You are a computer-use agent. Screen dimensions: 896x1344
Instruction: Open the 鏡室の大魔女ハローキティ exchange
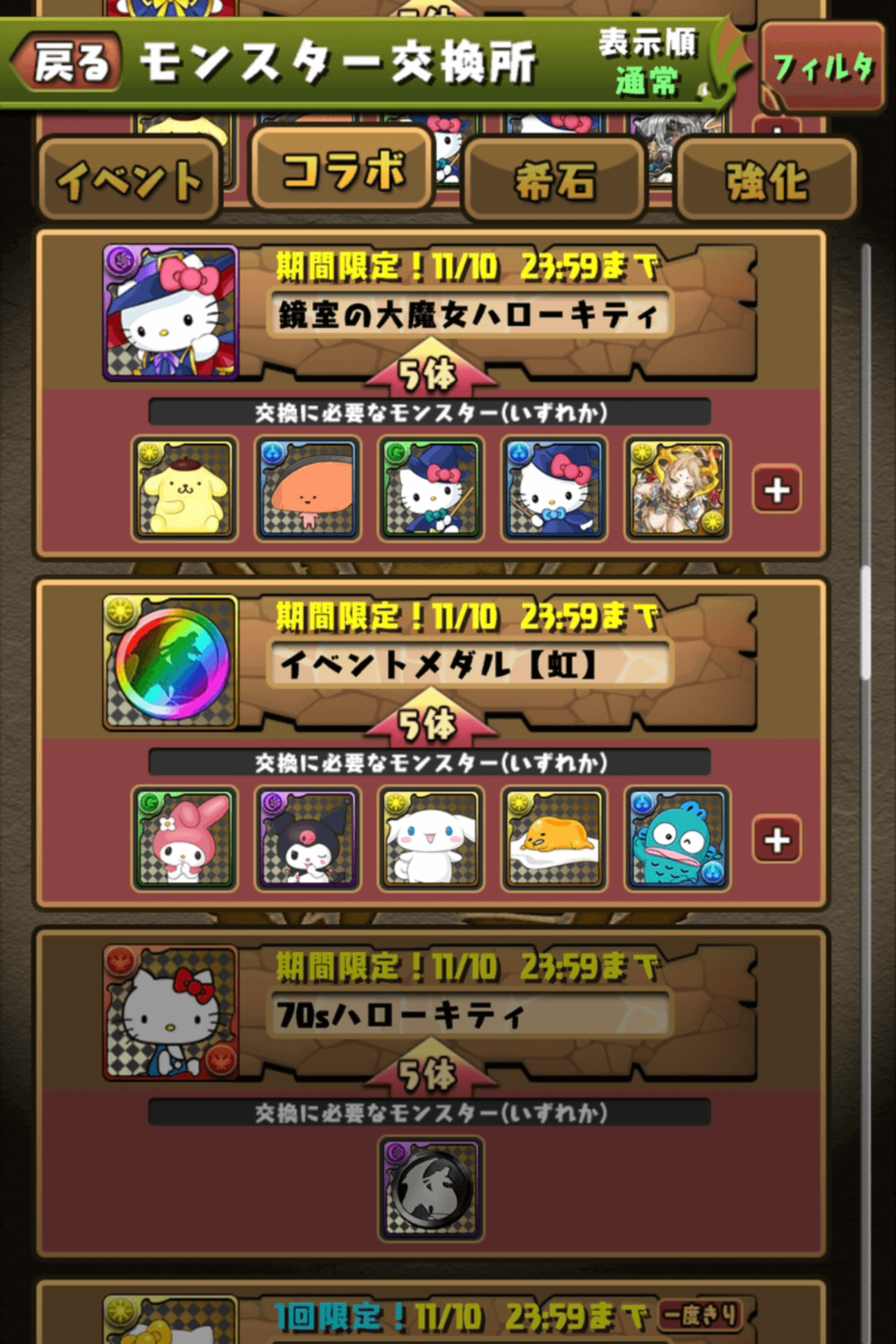tap(468, 314)
